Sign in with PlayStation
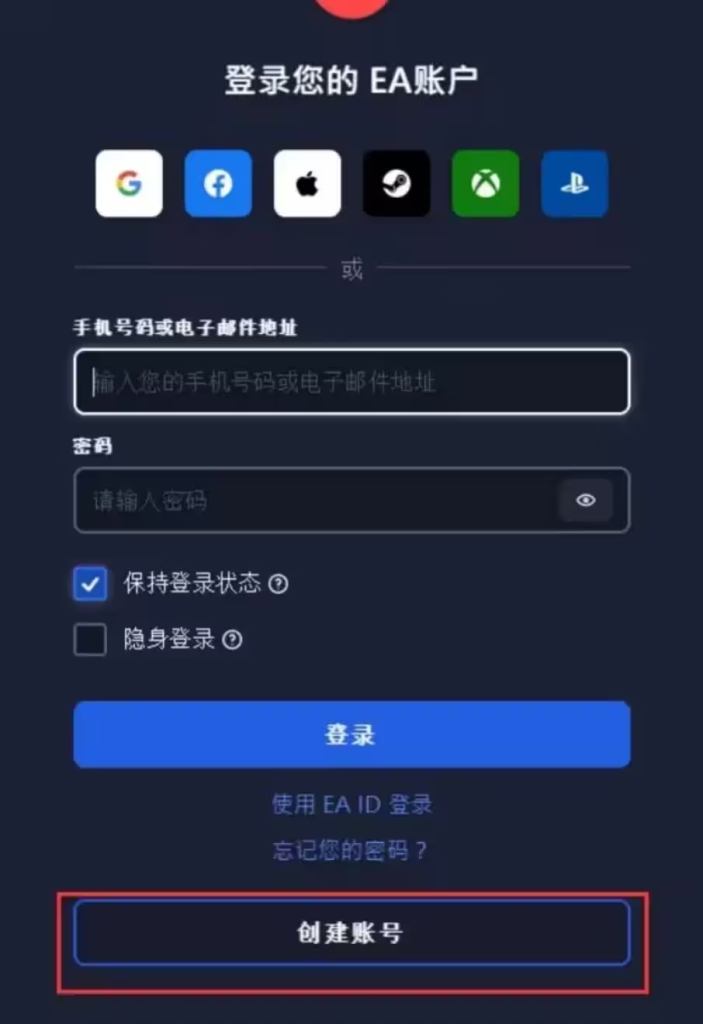 pyautogui.click(x=574, y=184)
